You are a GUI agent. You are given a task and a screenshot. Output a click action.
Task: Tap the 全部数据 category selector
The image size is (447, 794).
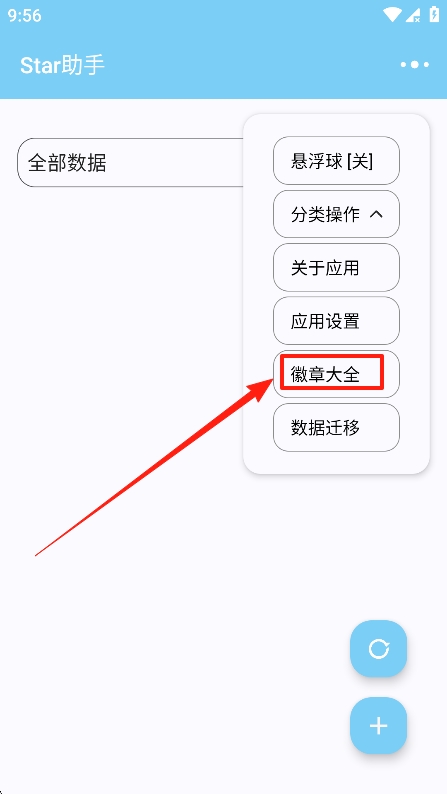[x=132, y=163]
